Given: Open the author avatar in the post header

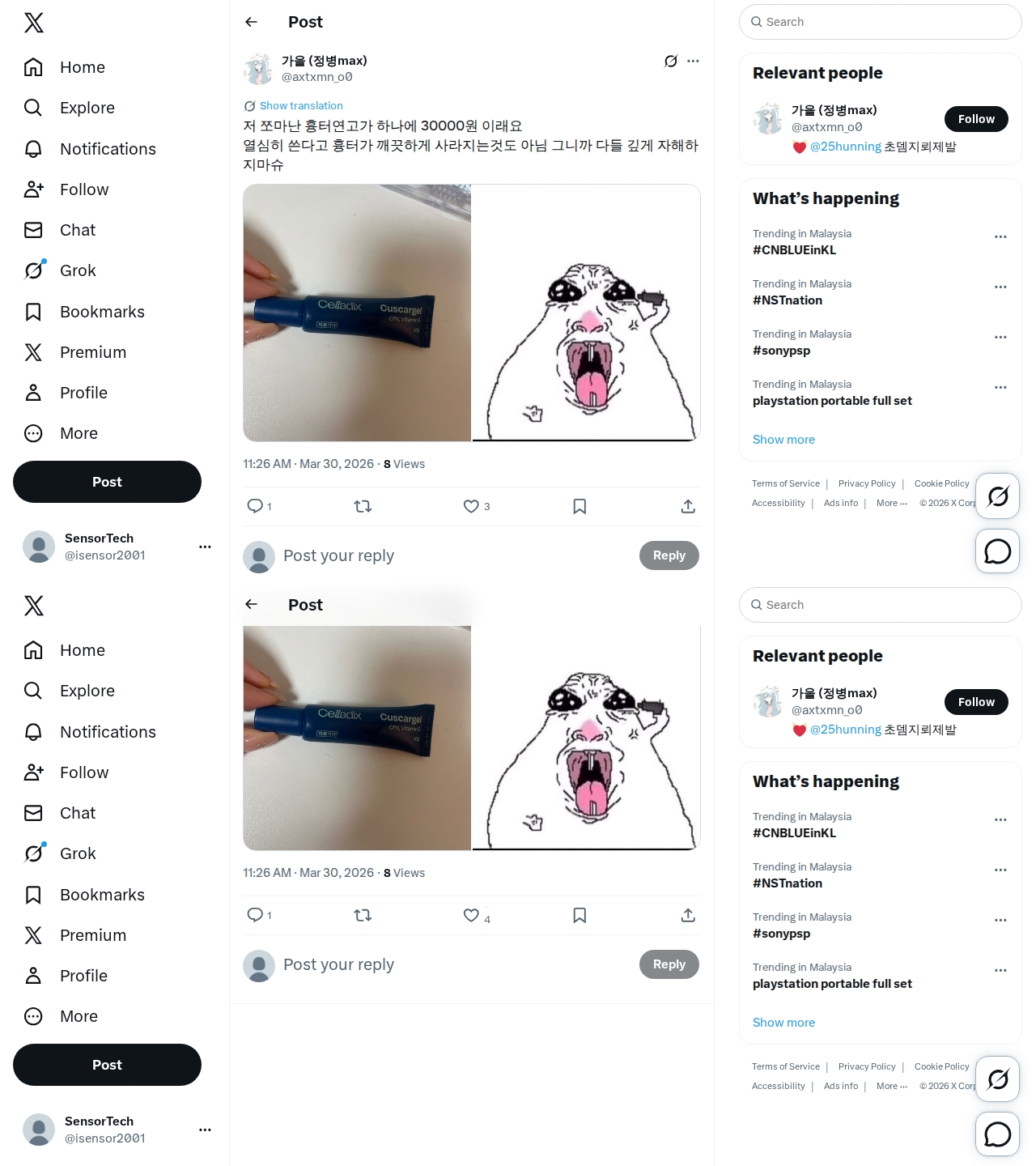Looking at the screenshot, I should (x=258, y=70).
